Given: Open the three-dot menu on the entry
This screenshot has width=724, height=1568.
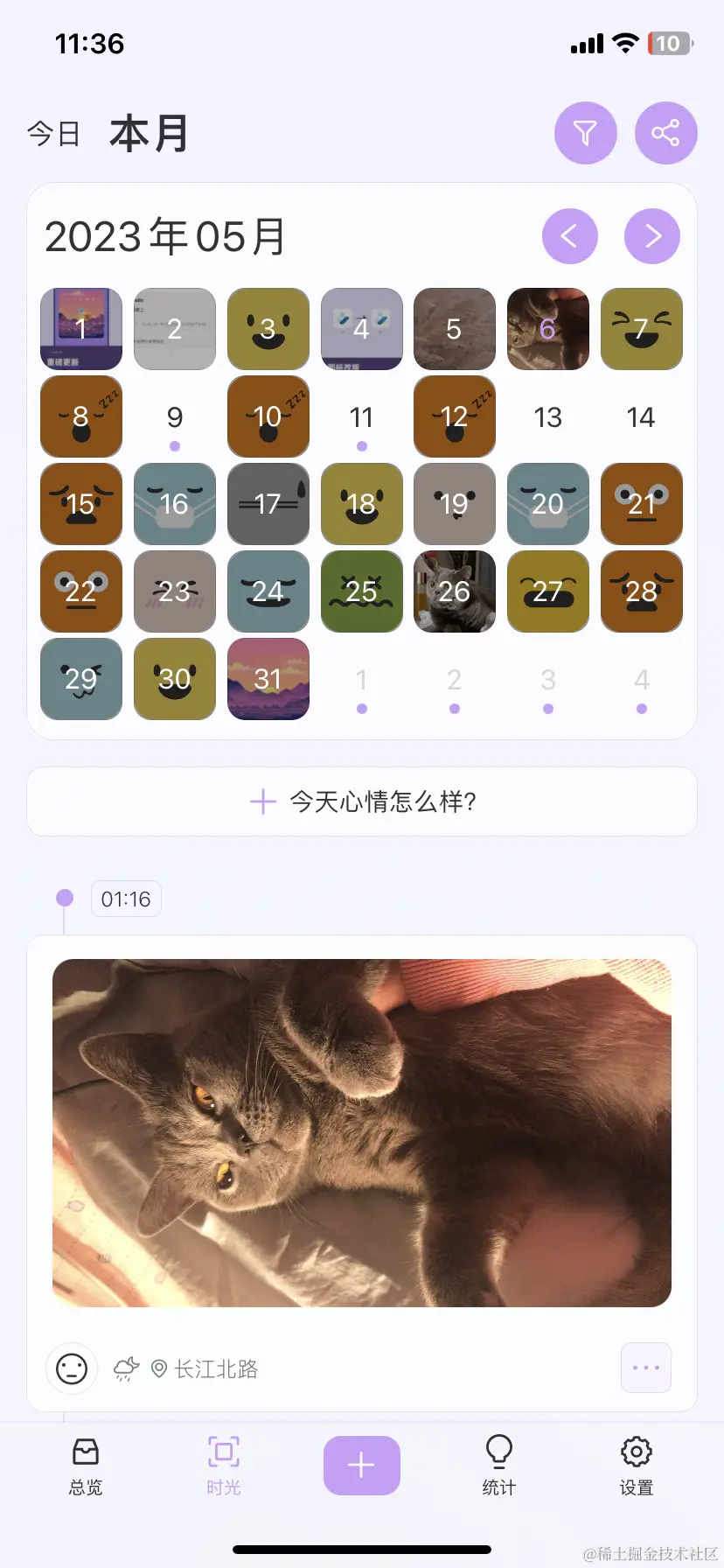Looking at the screenshot, I should [x=645, y=1368].
